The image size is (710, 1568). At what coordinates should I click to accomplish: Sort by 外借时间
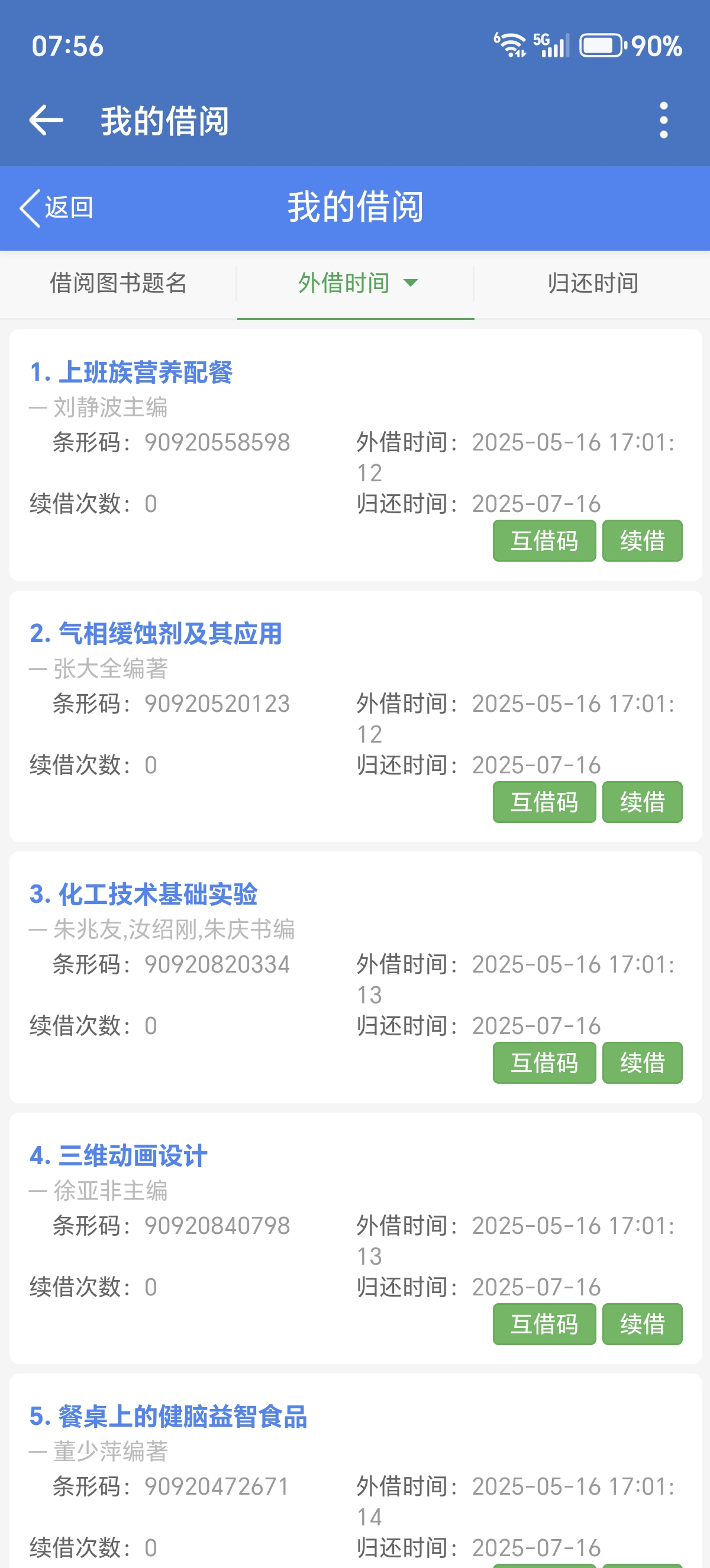pos(356,283)
